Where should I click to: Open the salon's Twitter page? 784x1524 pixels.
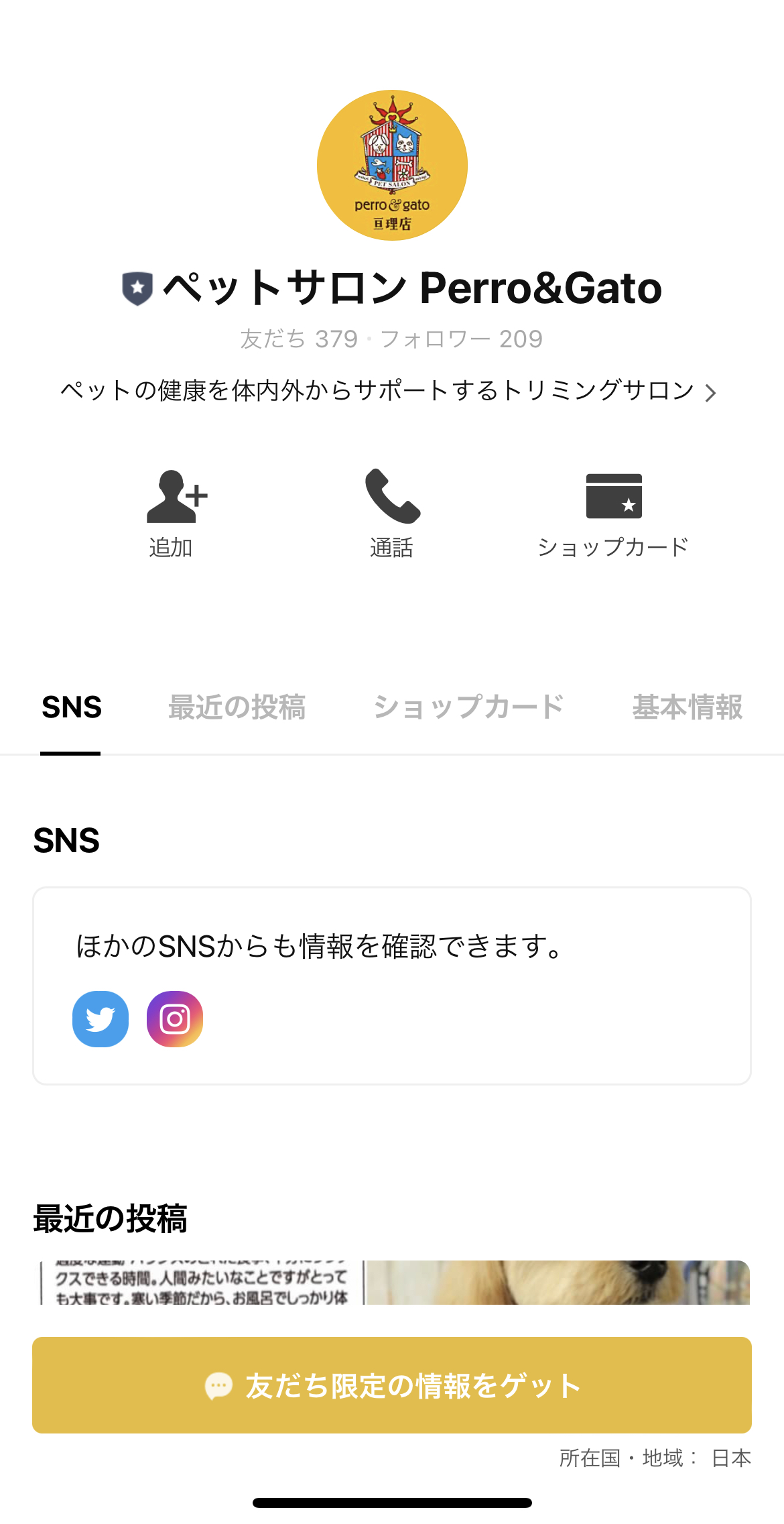click(101, 1019)
